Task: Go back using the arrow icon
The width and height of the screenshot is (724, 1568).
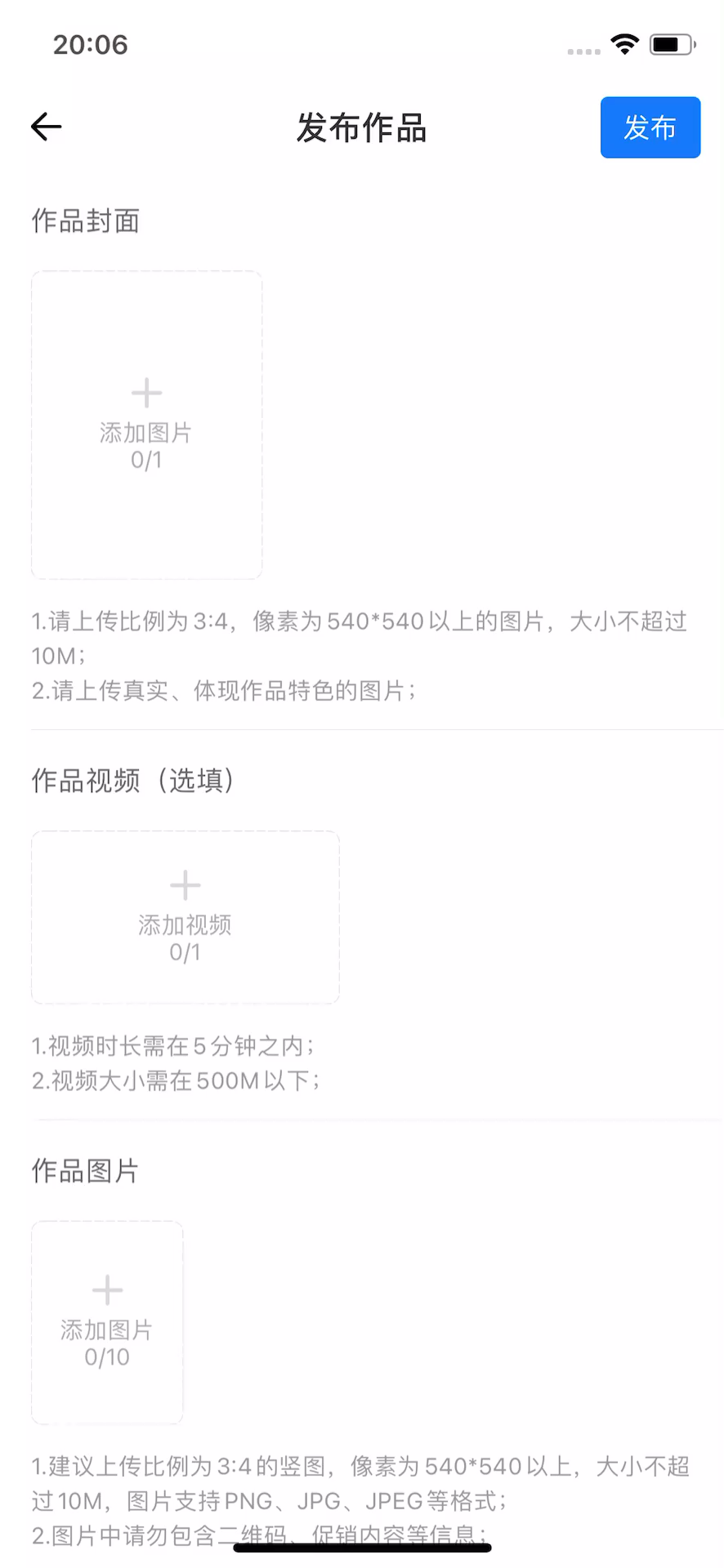Action: (47, 127)
